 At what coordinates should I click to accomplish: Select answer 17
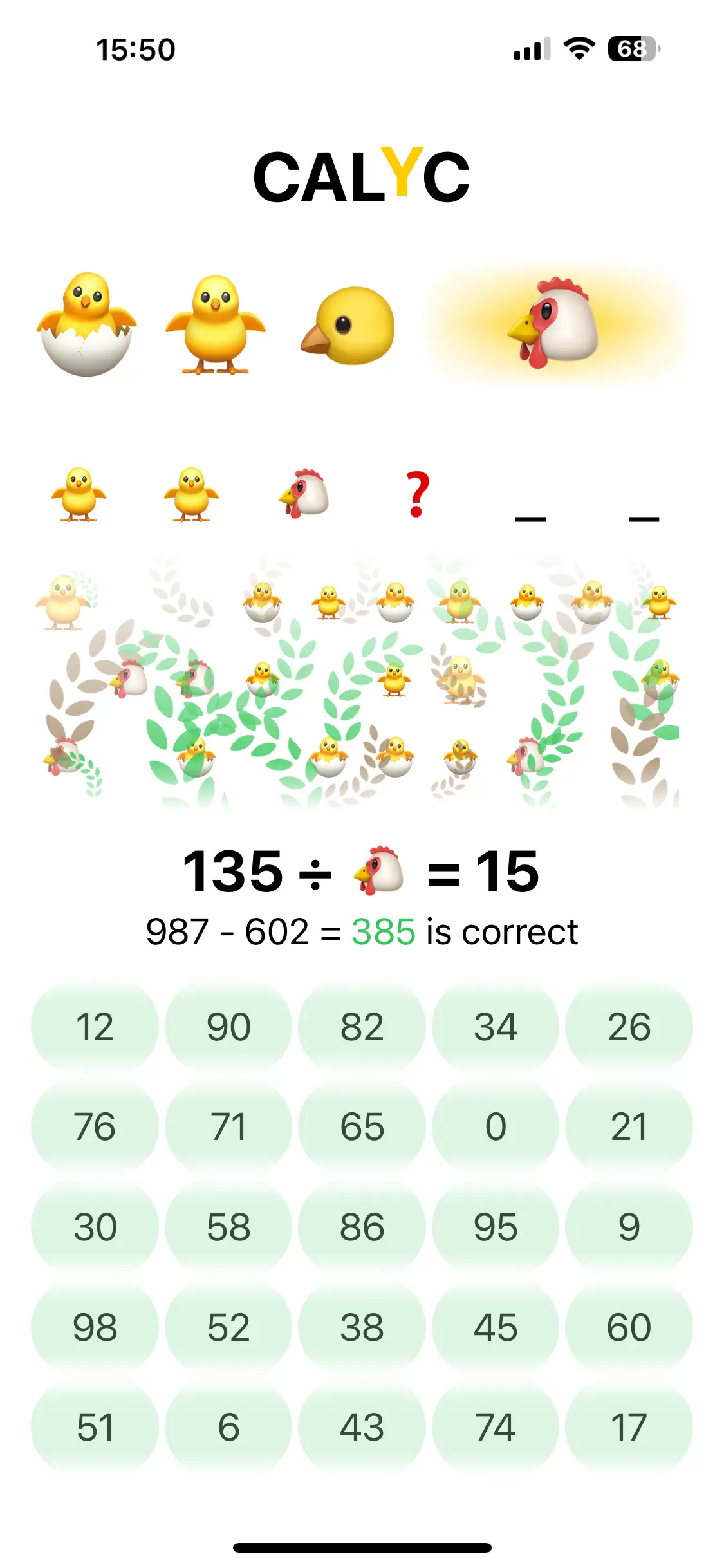point(629,1427)
